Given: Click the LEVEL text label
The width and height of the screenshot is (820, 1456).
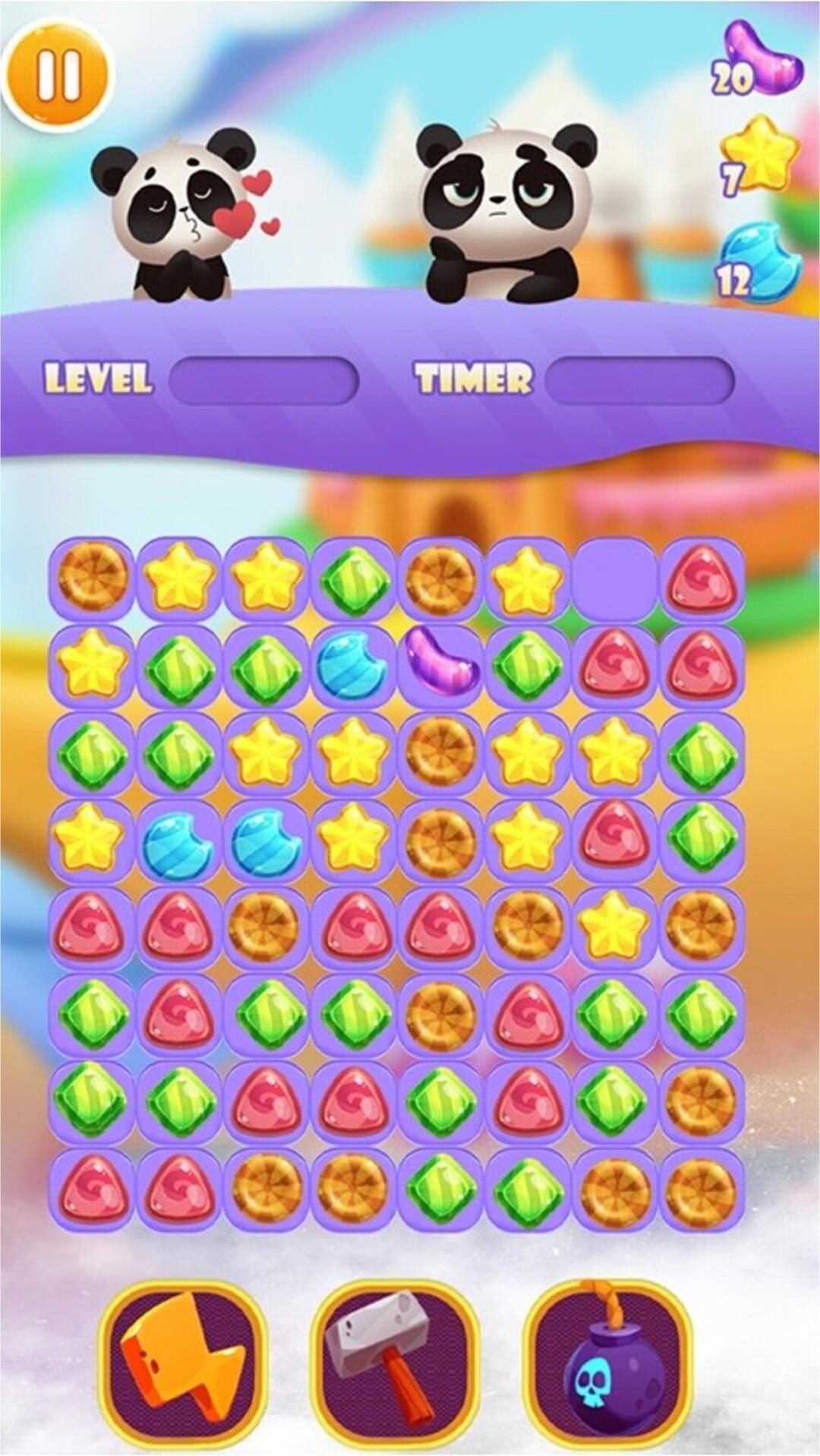Looking at the screenshot, I should click(97, 378).
